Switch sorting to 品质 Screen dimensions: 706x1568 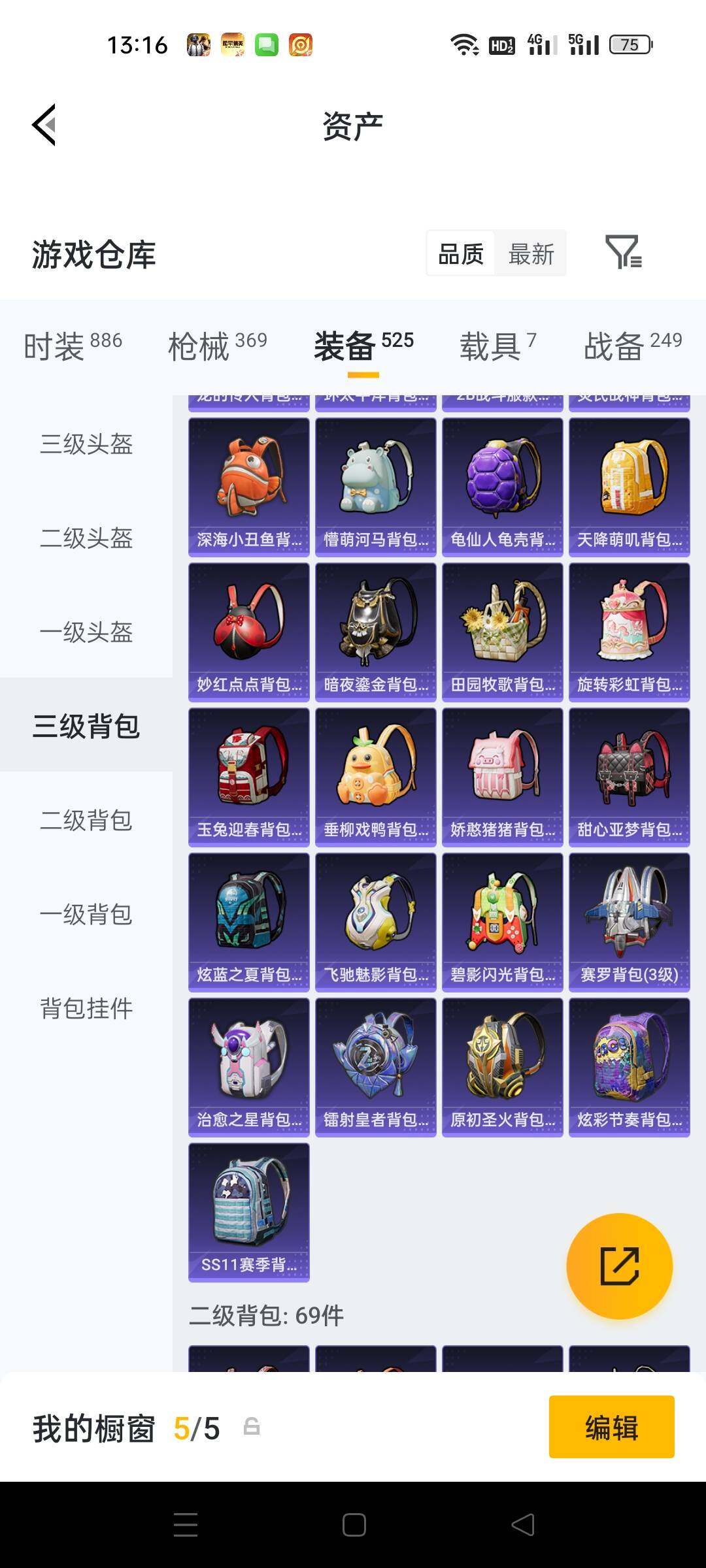click(x=460, y=253)
